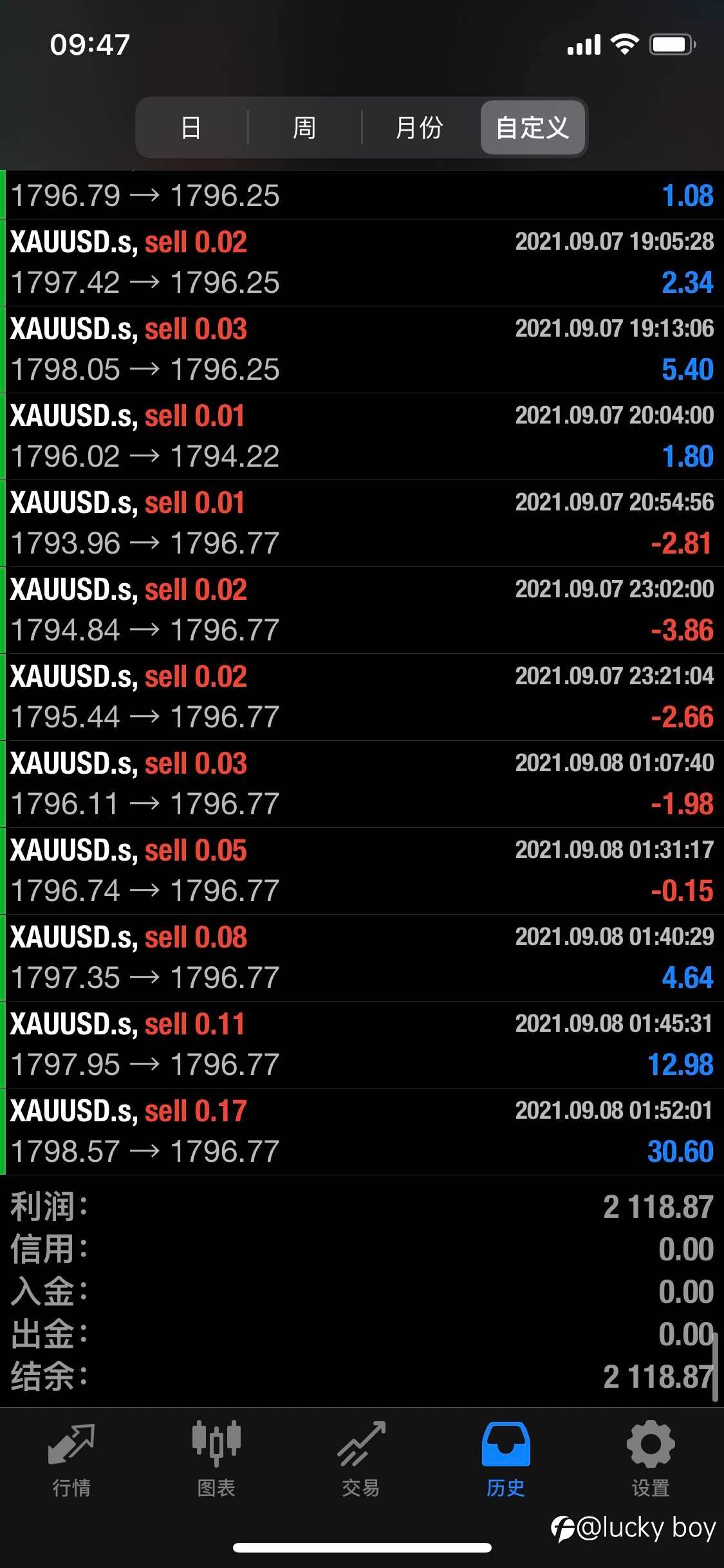The image size is (724, 1568).
Task: Expand the sell 0.03 trade with 5.40 profit
Action: 362,350
